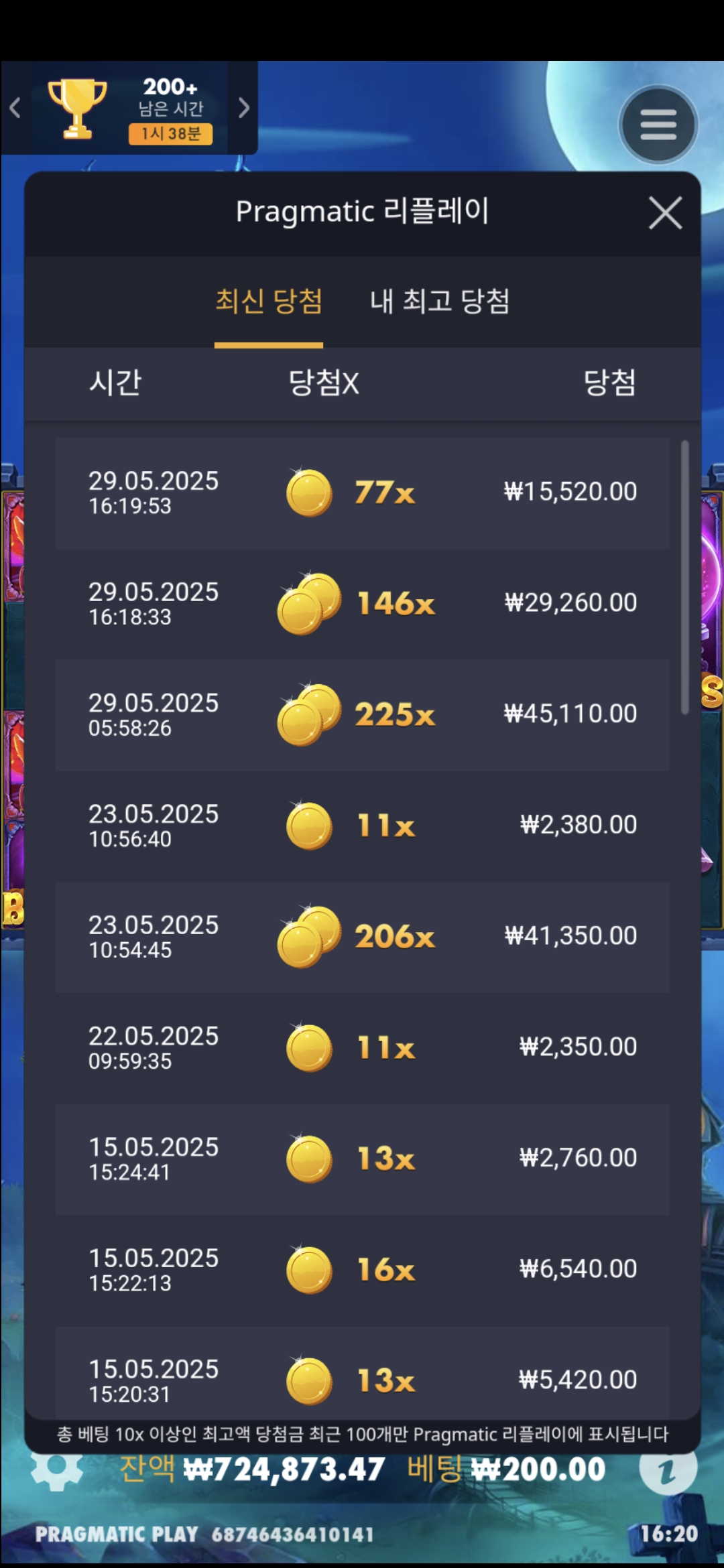The image size is (724, 1568).
Task: Watch the 206x win replay
Action: [x=362, y=937]
